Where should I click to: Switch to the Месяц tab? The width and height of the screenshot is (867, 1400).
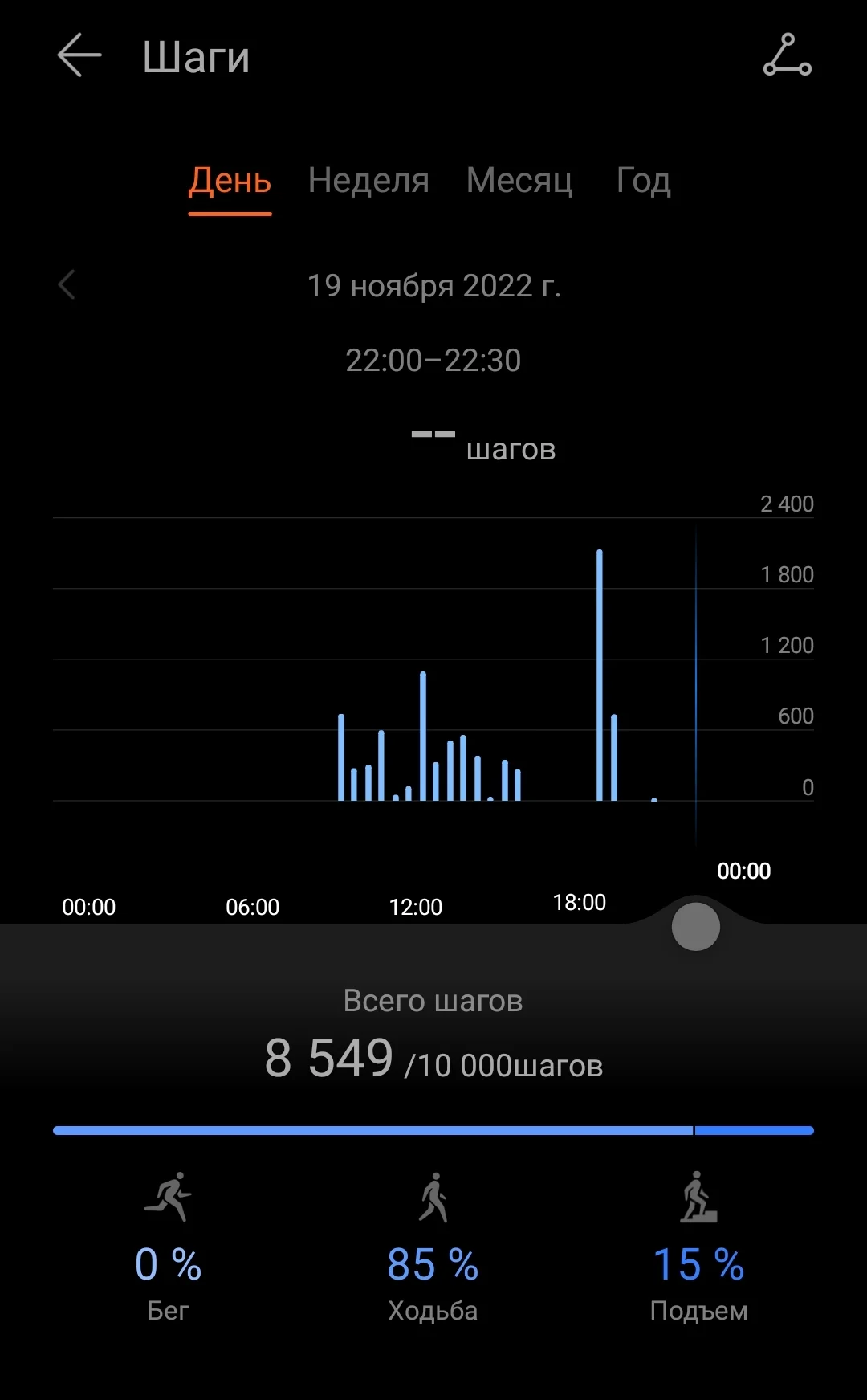[x=519, y=181]
